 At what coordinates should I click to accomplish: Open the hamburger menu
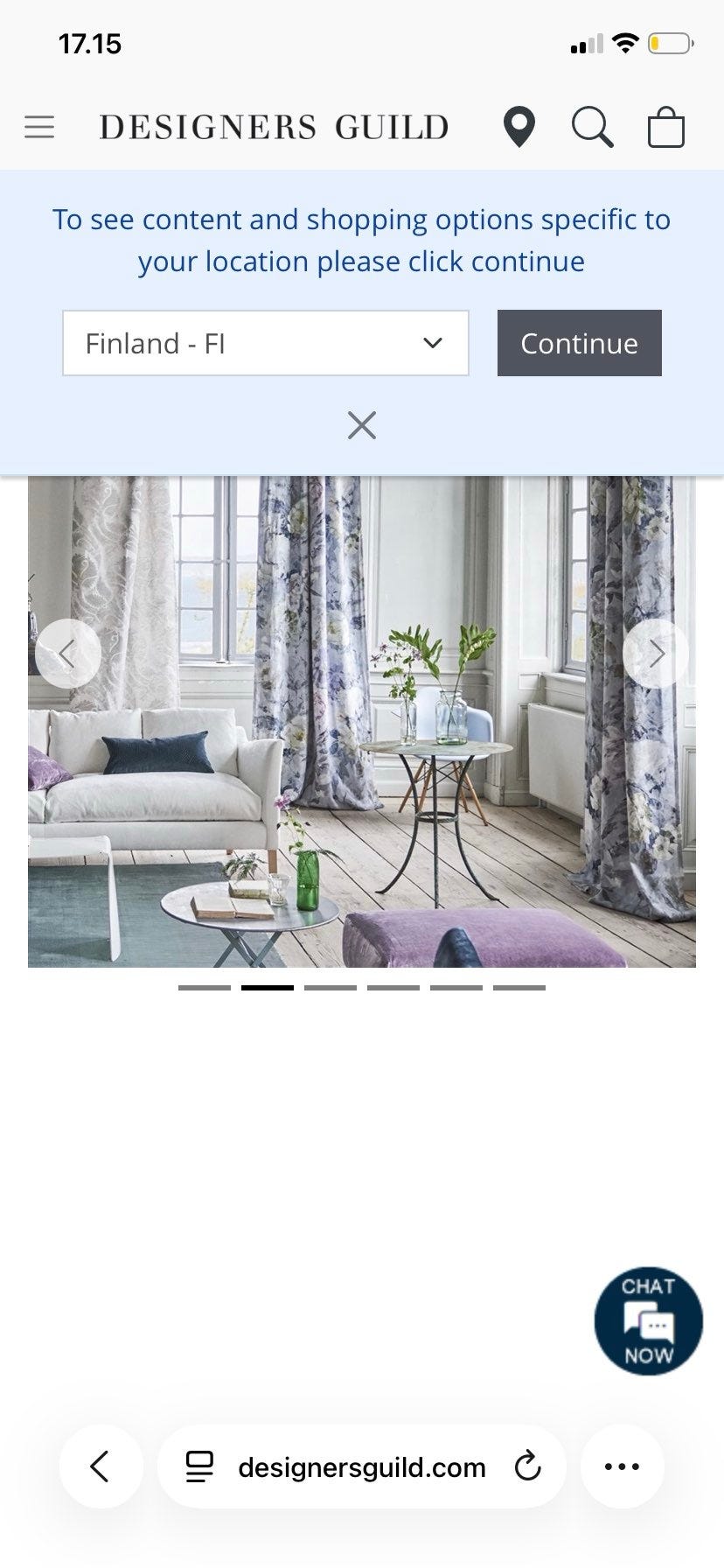tap(39, 127)
